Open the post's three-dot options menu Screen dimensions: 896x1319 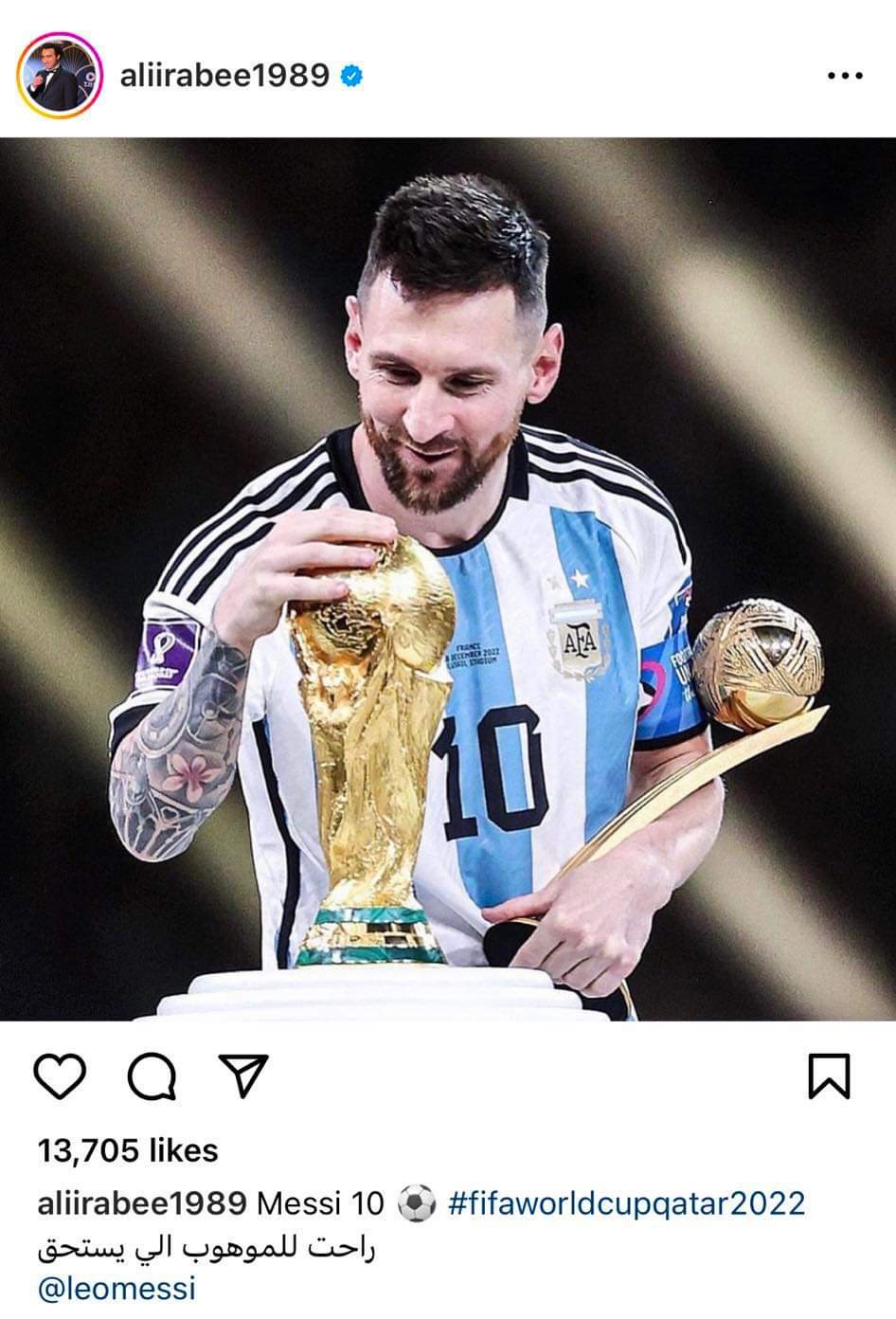click(x=844, y=76)
